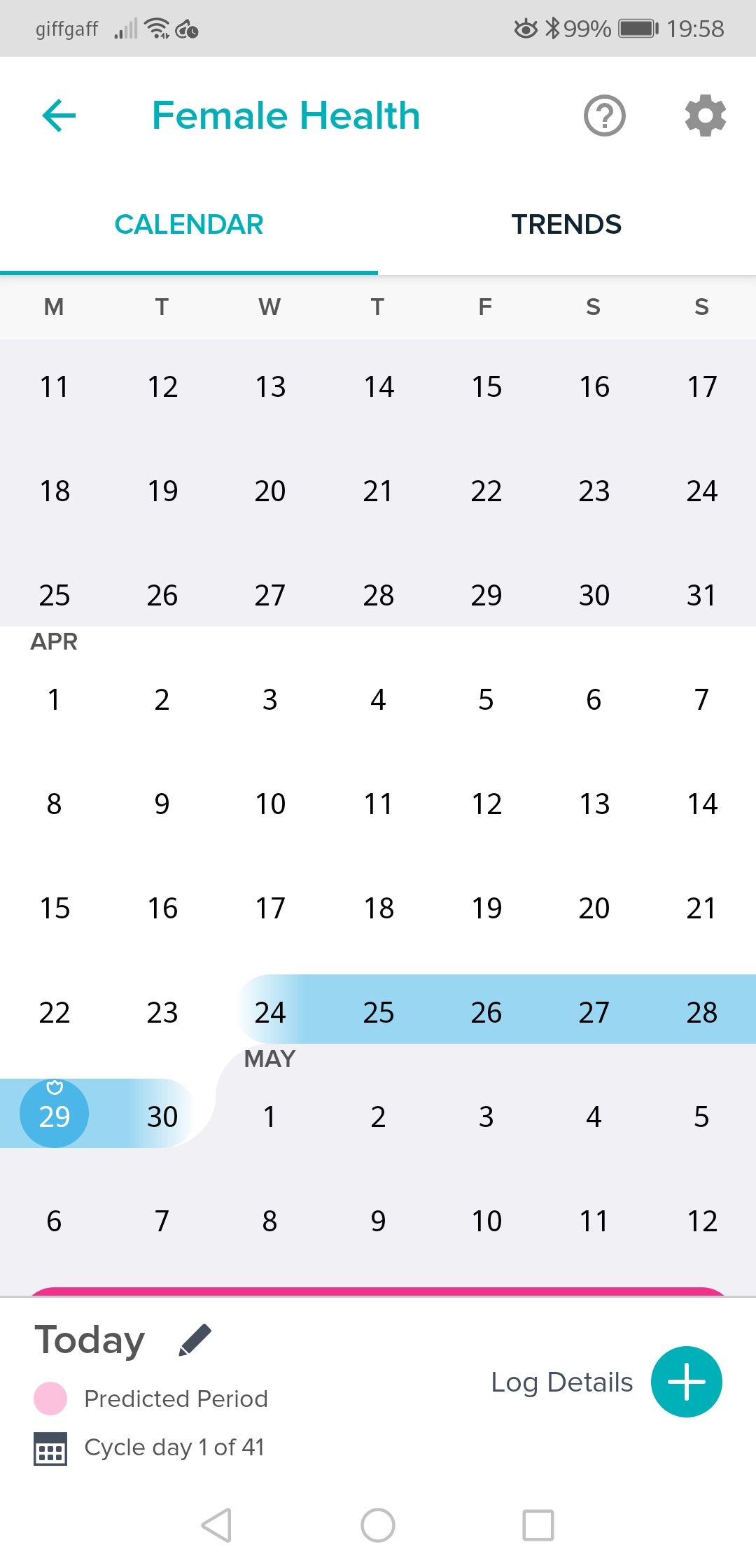Tap the Log Details plus button
This screenshot has height=1568, width=756.
click(686, 1382)
